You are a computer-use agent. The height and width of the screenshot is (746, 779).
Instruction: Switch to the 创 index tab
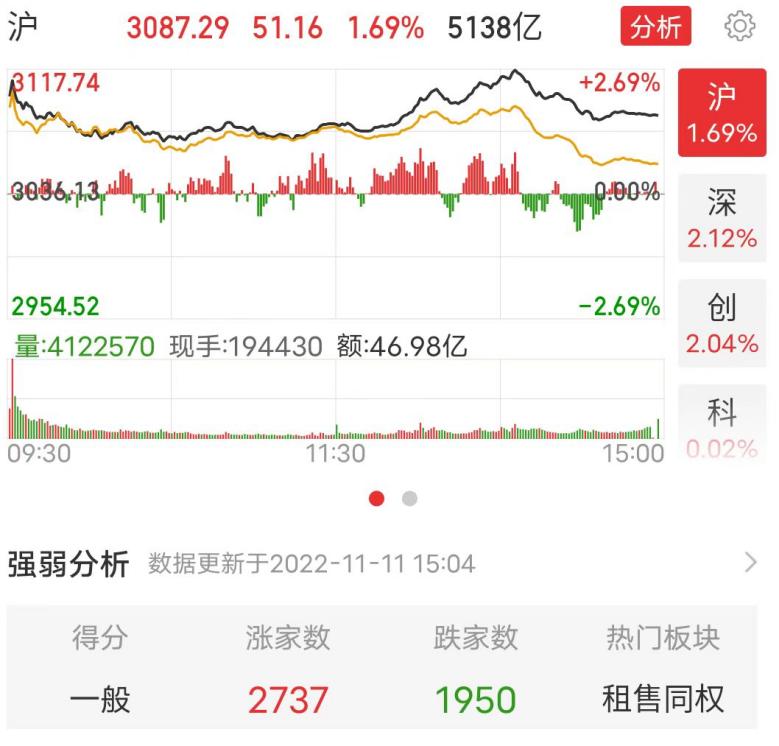tap(721, 325)
